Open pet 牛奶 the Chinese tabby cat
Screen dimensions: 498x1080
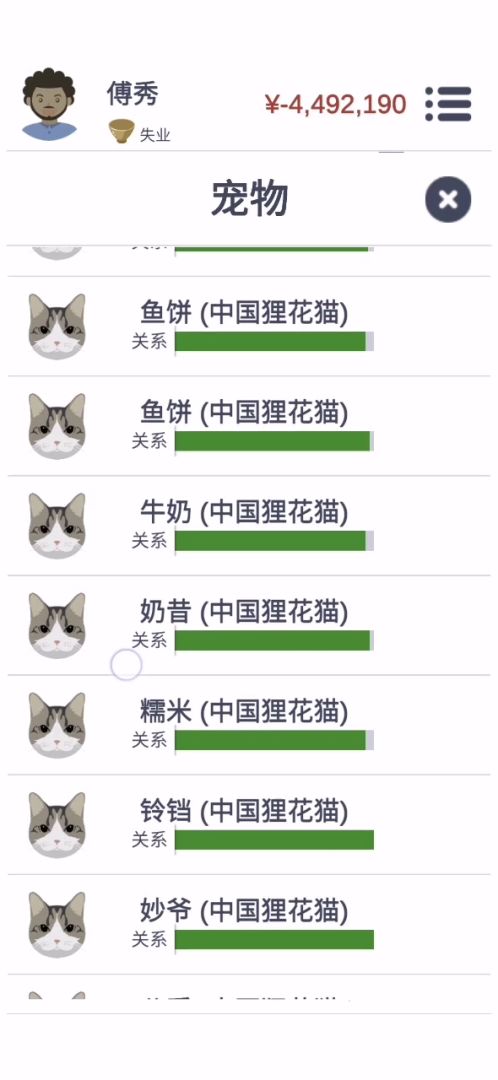[249, 526]
